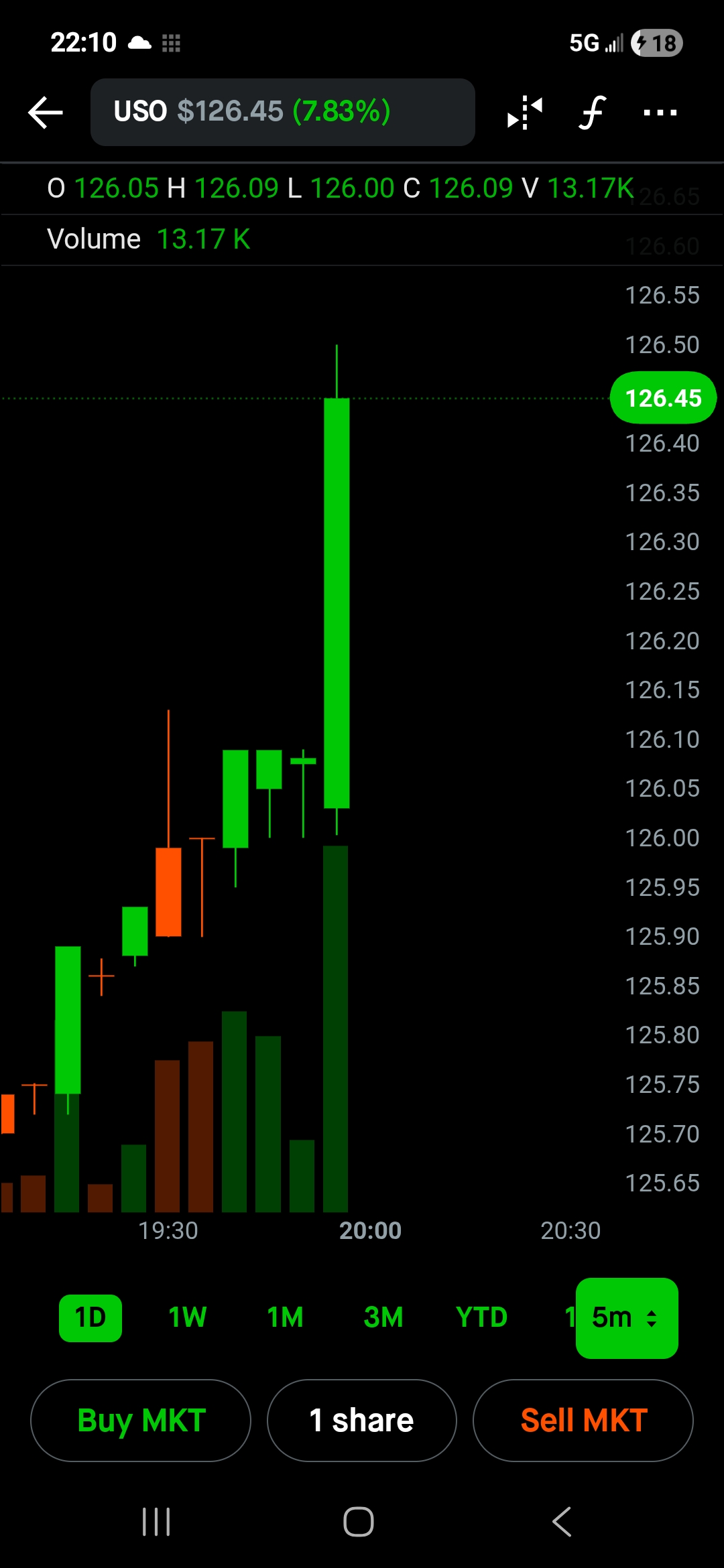This screenshot has width=724, height=1568.
Task: Open recent apps from the navigation bar
Action: pos(156,1522)
